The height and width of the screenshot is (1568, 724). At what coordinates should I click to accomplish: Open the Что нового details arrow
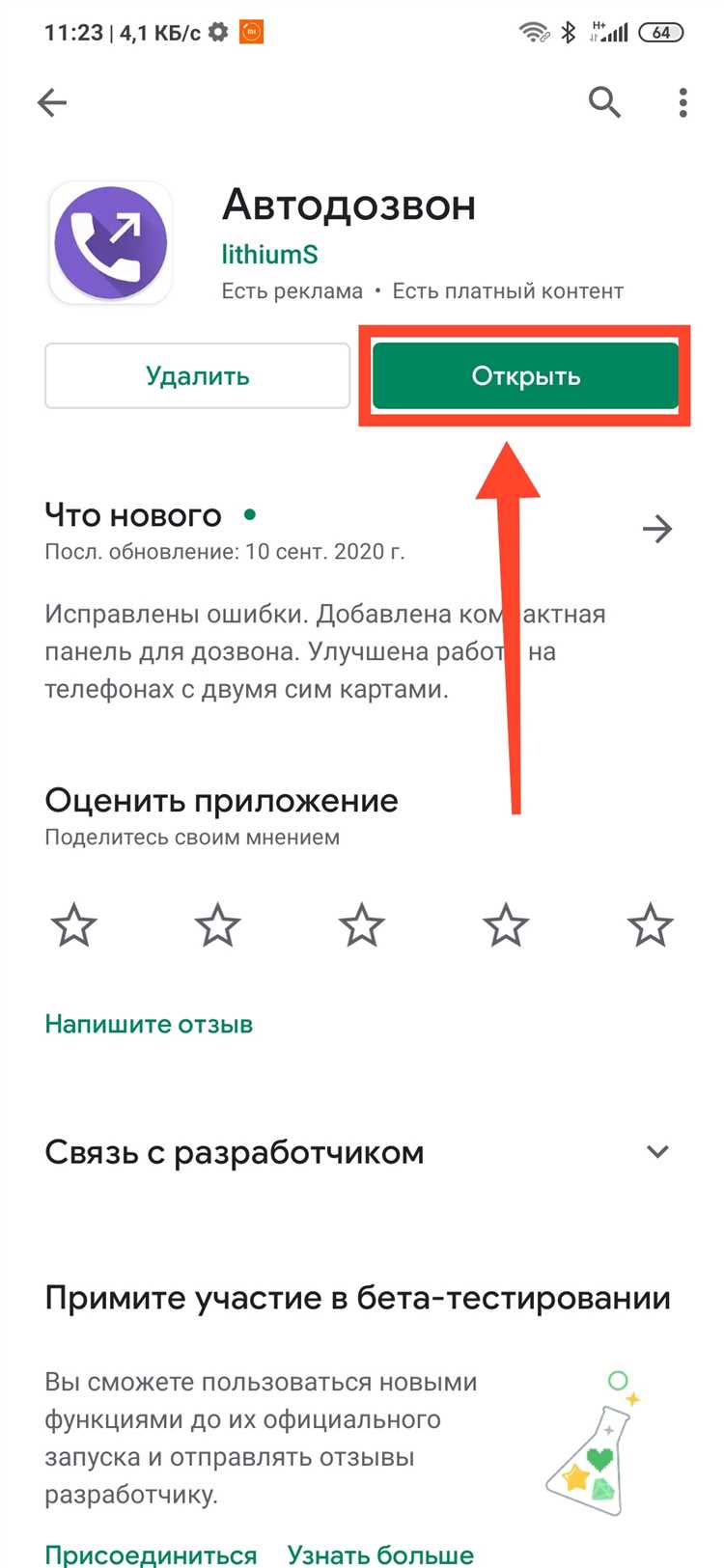pos(657,529)
